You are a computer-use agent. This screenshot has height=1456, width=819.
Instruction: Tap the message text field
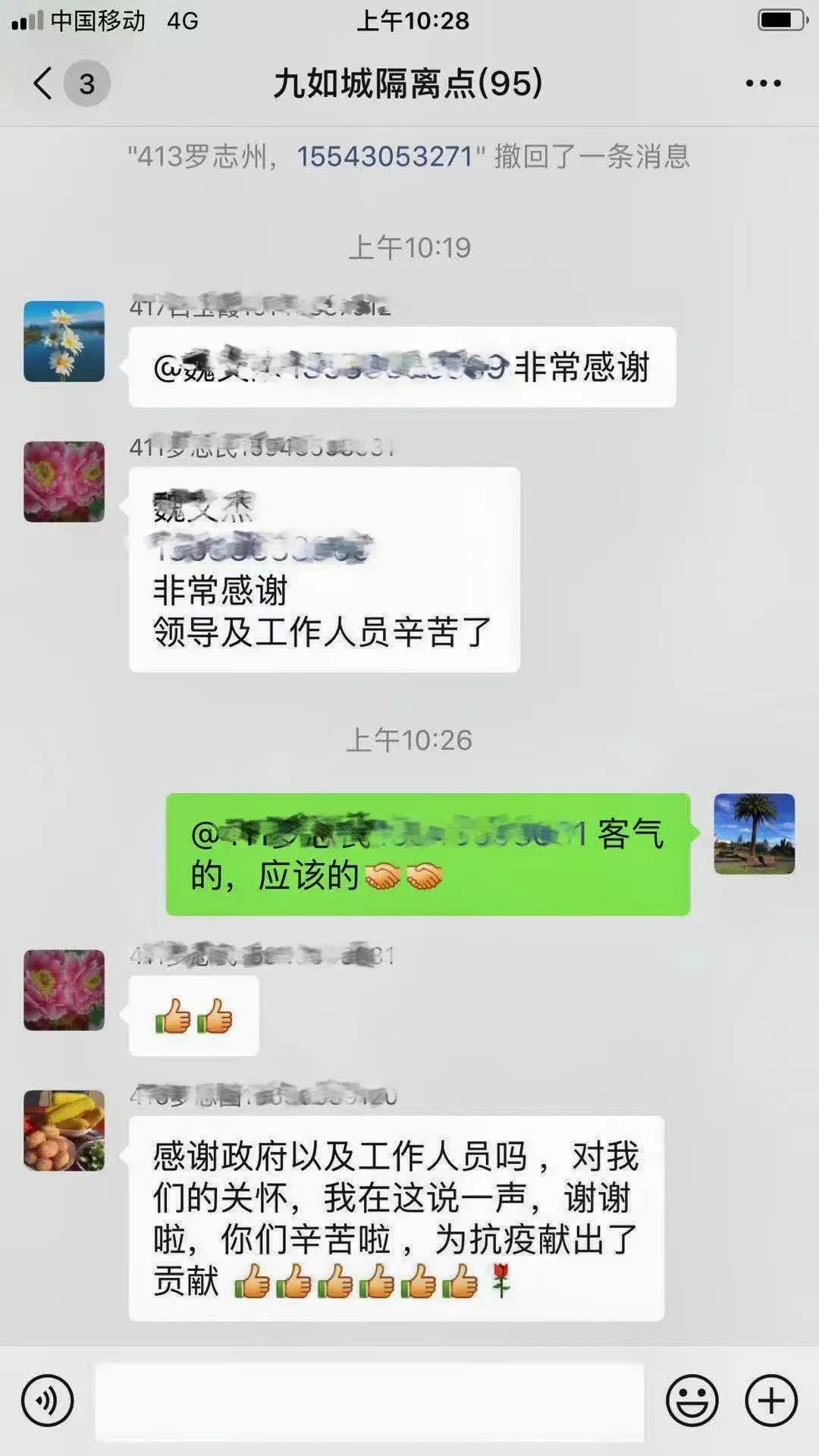369,1401
